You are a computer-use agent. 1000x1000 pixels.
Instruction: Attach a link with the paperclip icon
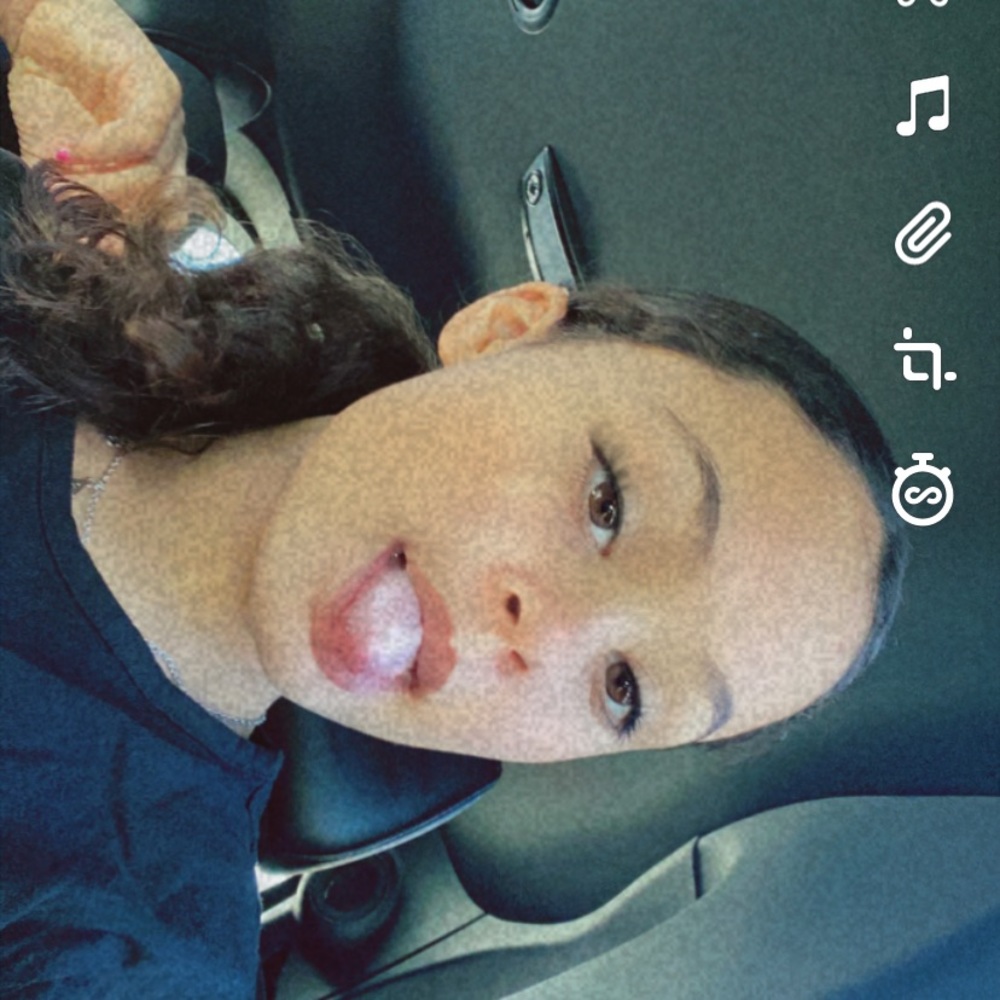922,233
